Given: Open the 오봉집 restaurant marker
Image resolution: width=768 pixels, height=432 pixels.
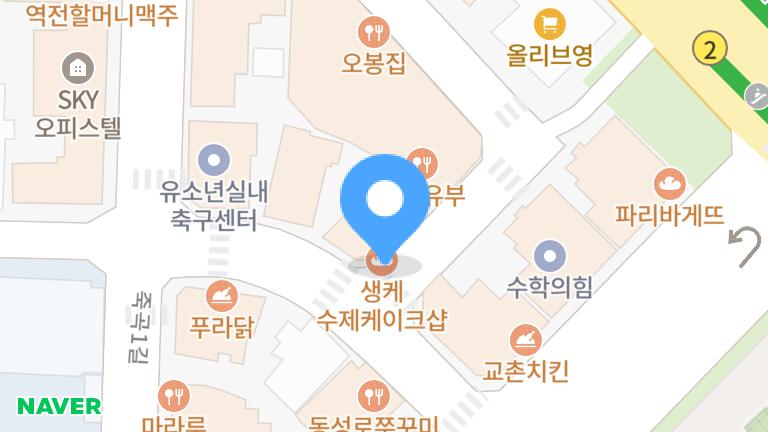Looking at the screenshot, I should tap(374, 32).
